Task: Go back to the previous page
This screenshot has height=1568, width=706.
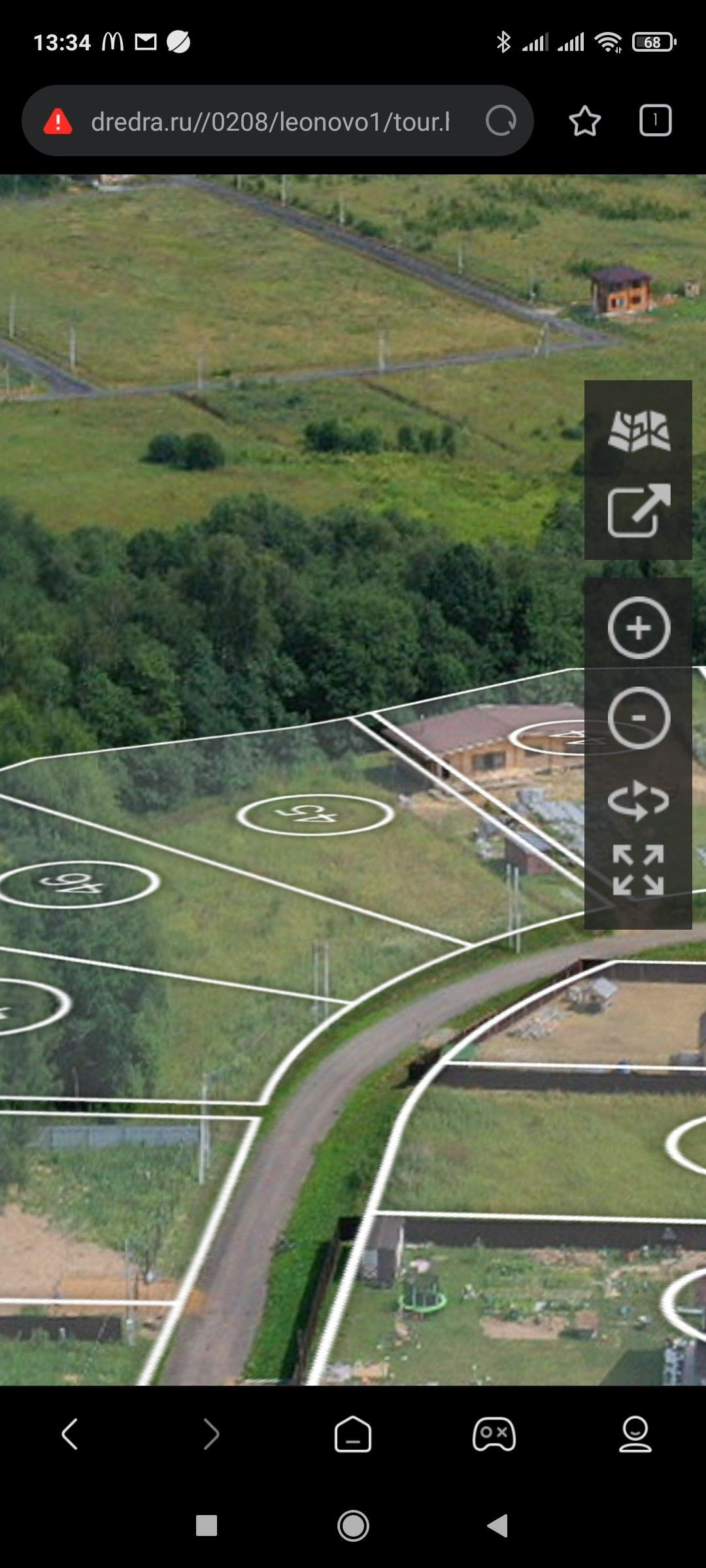Action: pyautogui.click(x=70, y=1434)
